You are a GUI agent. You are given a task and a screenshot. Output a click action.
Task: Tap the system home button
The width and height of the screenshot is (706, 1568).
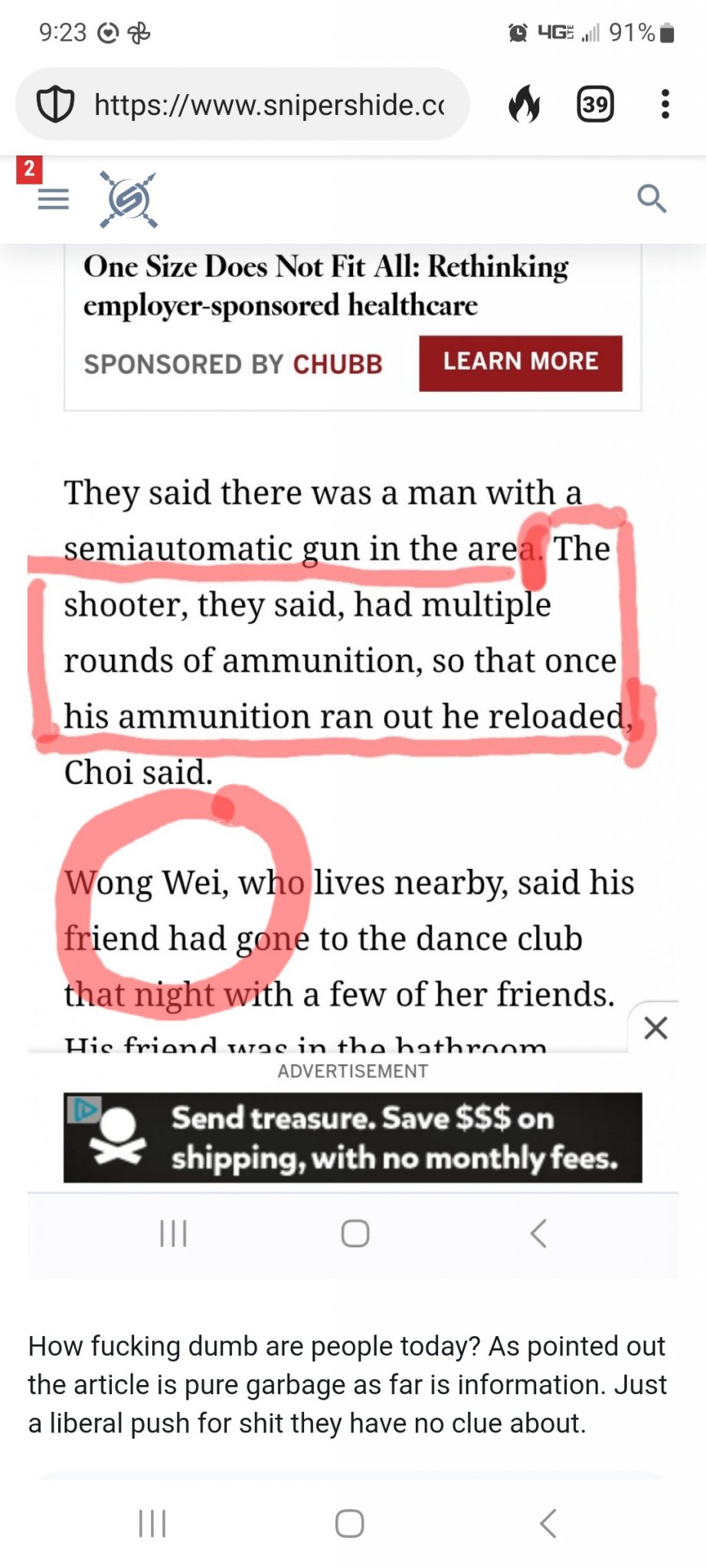click(x=350, y=1523)
